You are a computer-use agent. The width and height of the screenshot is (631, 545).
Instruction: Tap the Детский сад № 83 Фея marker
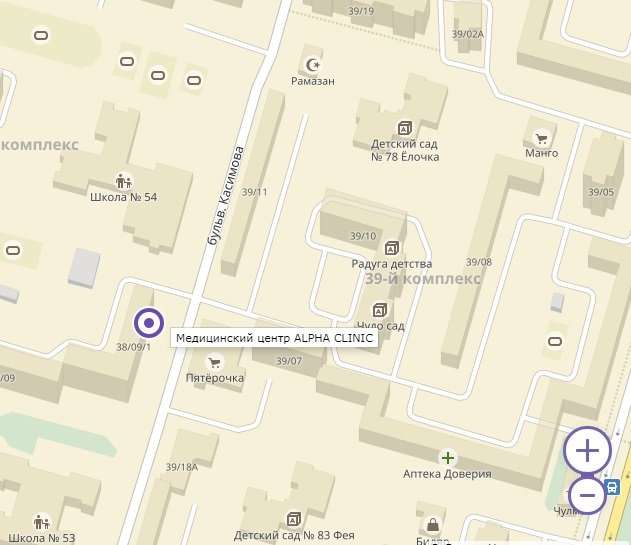point(293,520)
